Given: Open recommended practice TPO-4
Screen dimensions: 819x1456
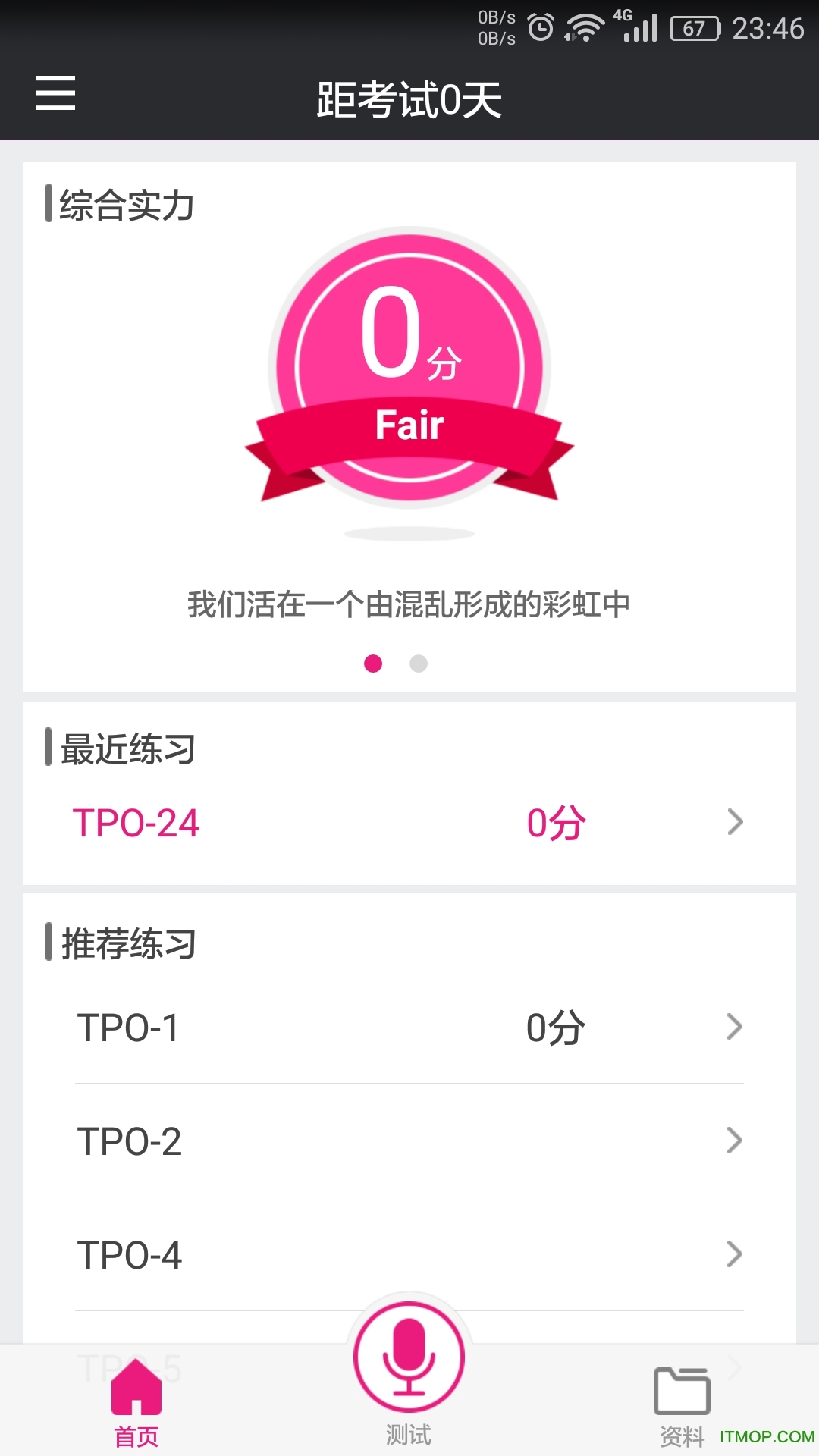Looking at the screenshot, I should point(409,1255).
